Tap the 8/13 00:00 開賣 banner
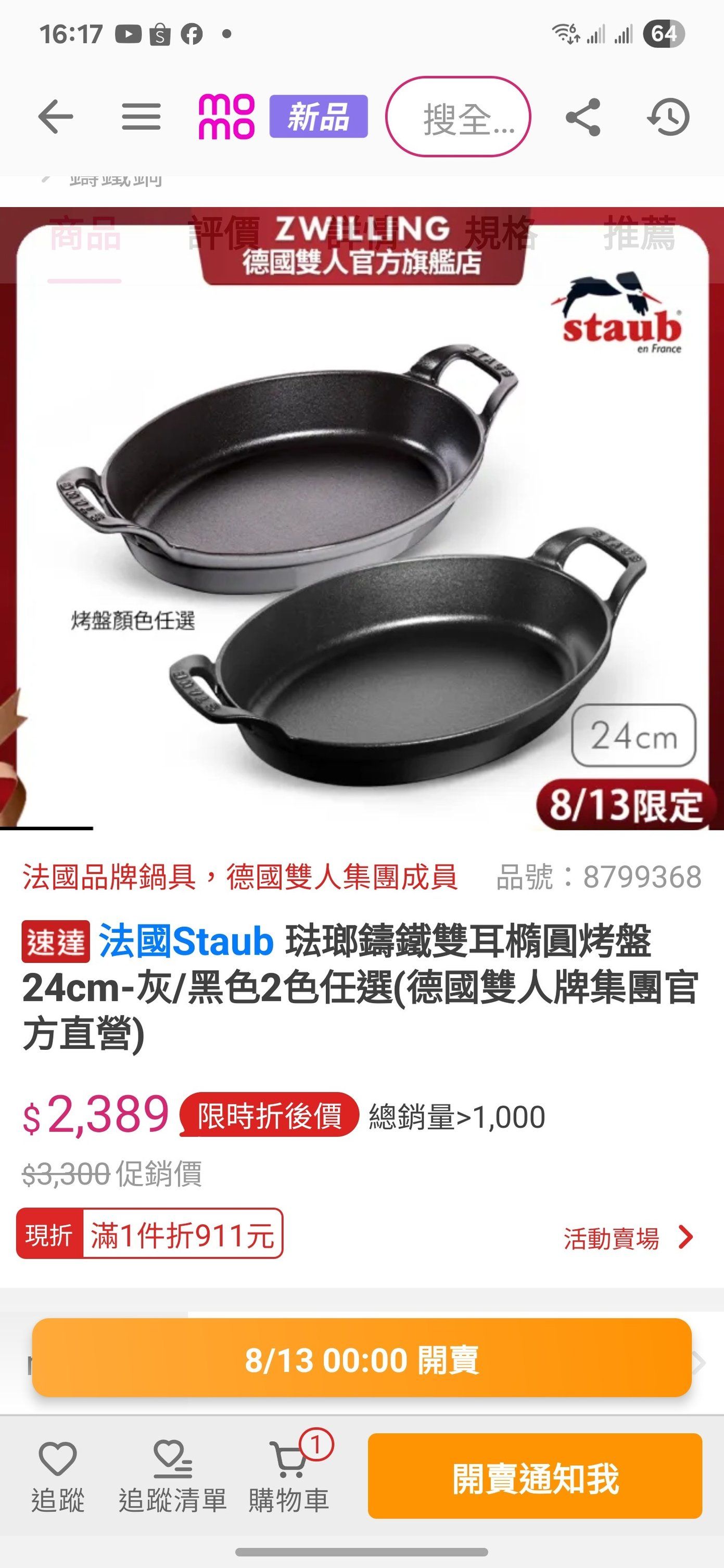Image resolution: width=724 pixels, height=1568 pixels. tap(362, 1360)
